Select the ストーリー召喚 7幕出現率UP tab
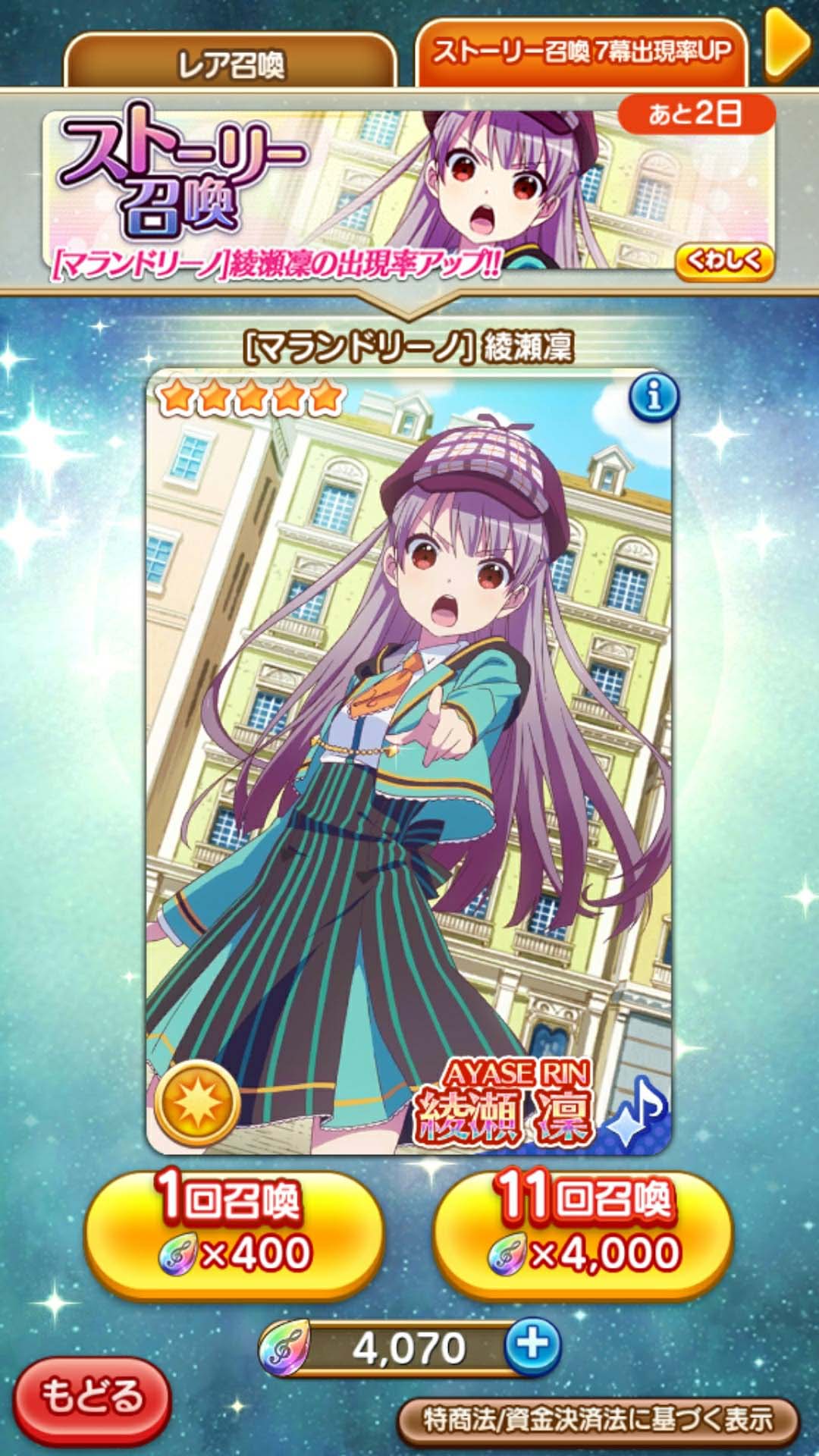 pyautogui.click(x=582, y=53)
